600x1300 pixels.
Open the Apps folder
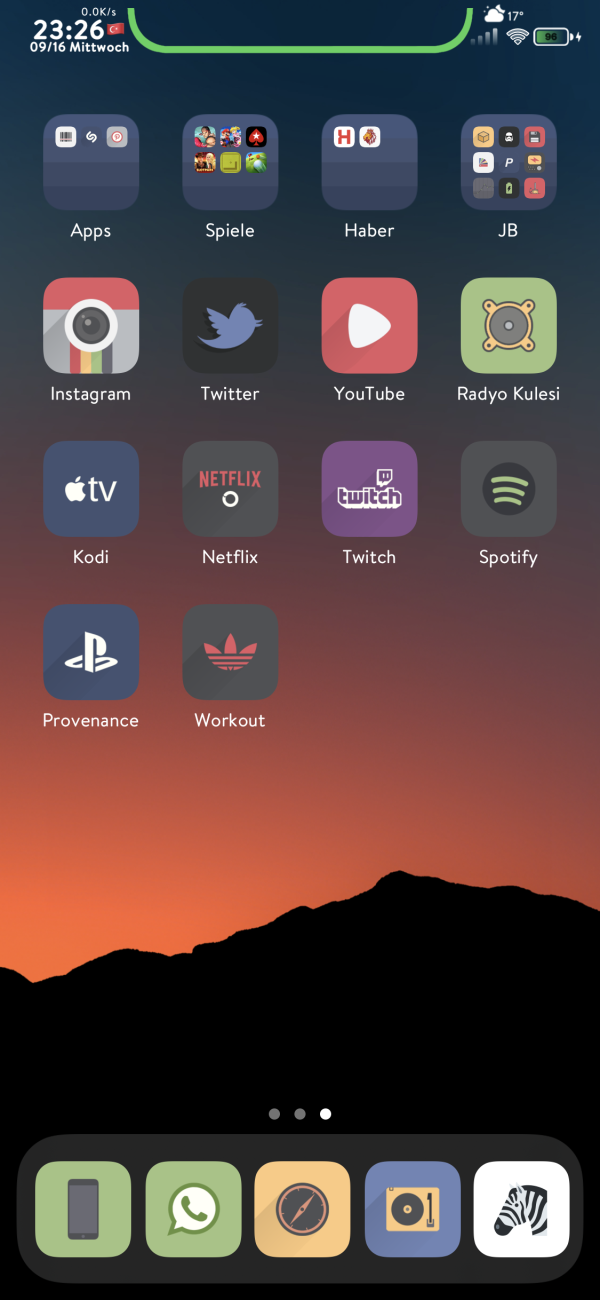(91, 162)
